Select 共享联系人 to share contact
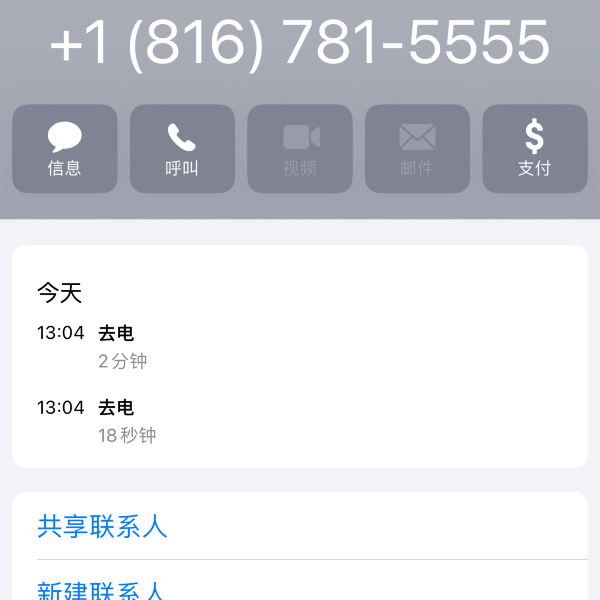Image resolution: width=600 pixels, height=600 pixels. (x=102, y=527)
